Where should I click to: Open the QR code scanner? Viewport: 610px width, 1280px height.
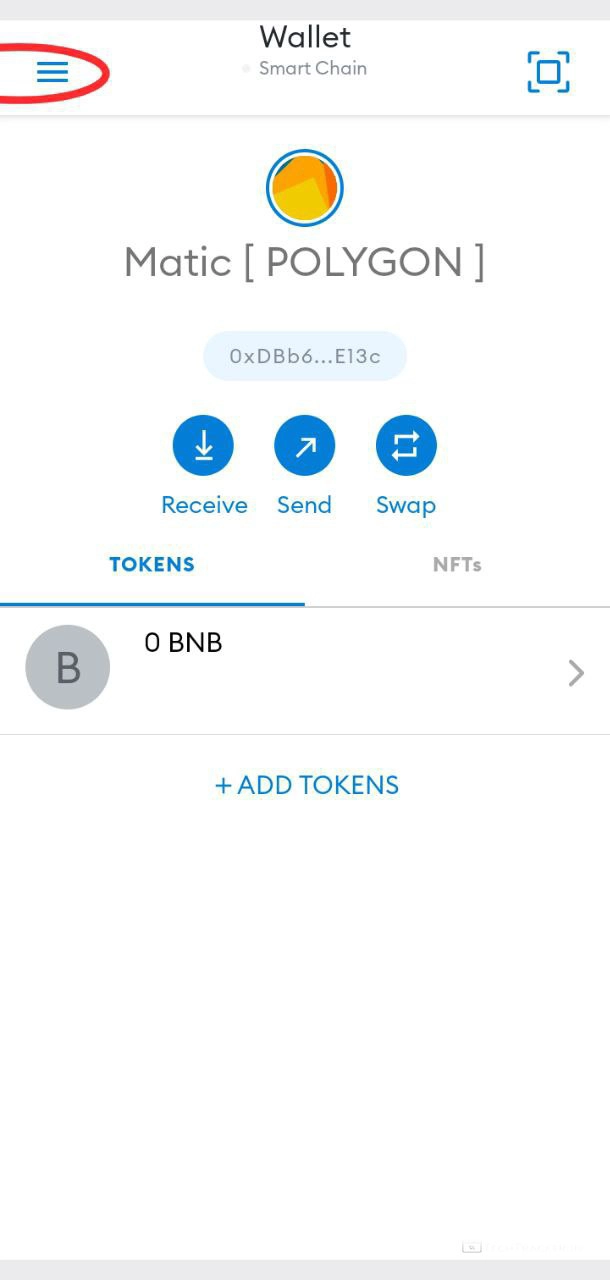pos(548,71)
